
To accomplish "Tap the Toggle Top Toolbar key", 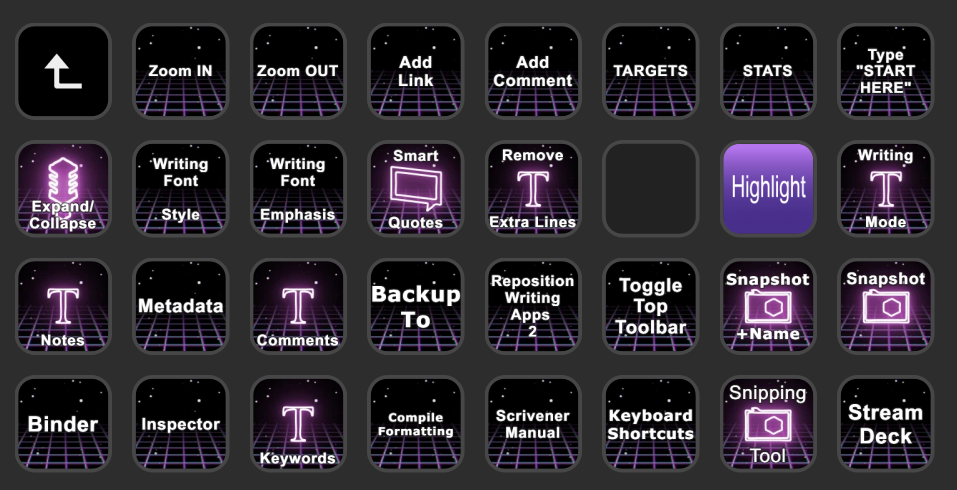I will pyautogui.click(x=650, y=306).
